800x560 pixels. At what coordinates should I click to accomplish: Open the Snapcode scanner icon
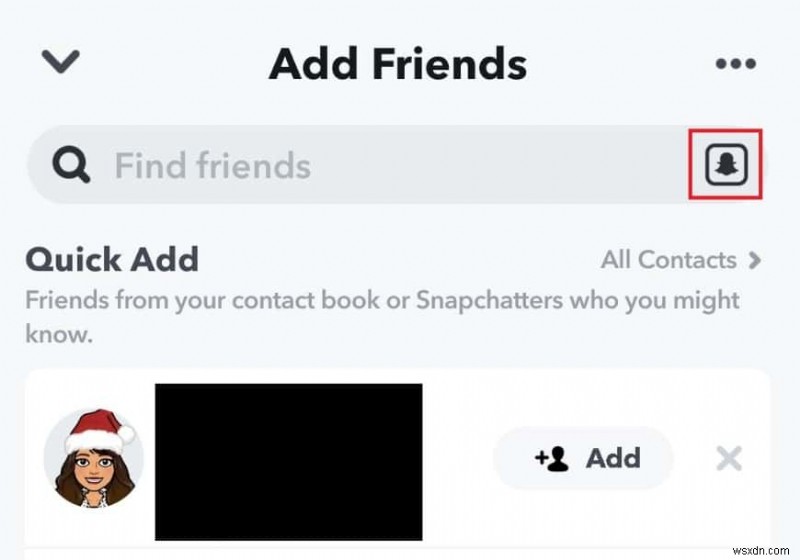(726, 164)
